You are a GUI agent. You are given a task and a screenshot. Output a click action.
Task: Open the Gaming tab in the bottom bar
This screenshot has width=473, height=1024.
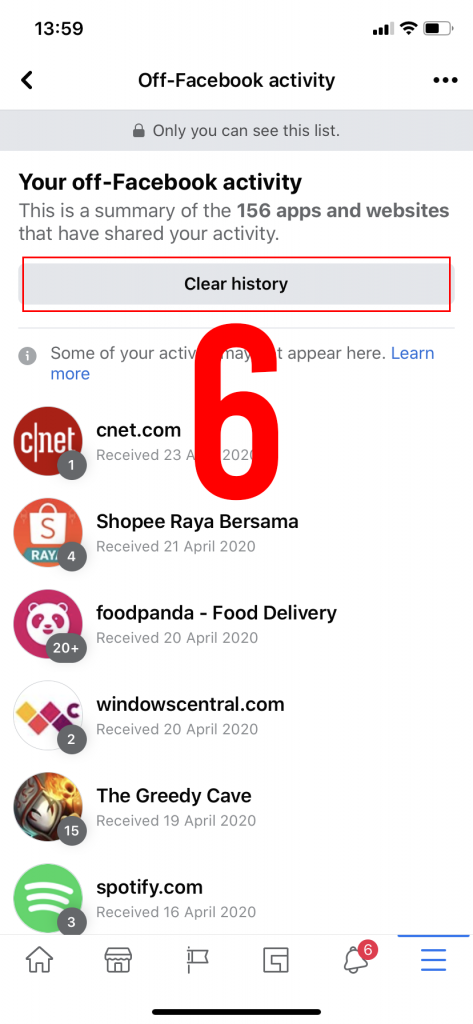tap(276, 960)
